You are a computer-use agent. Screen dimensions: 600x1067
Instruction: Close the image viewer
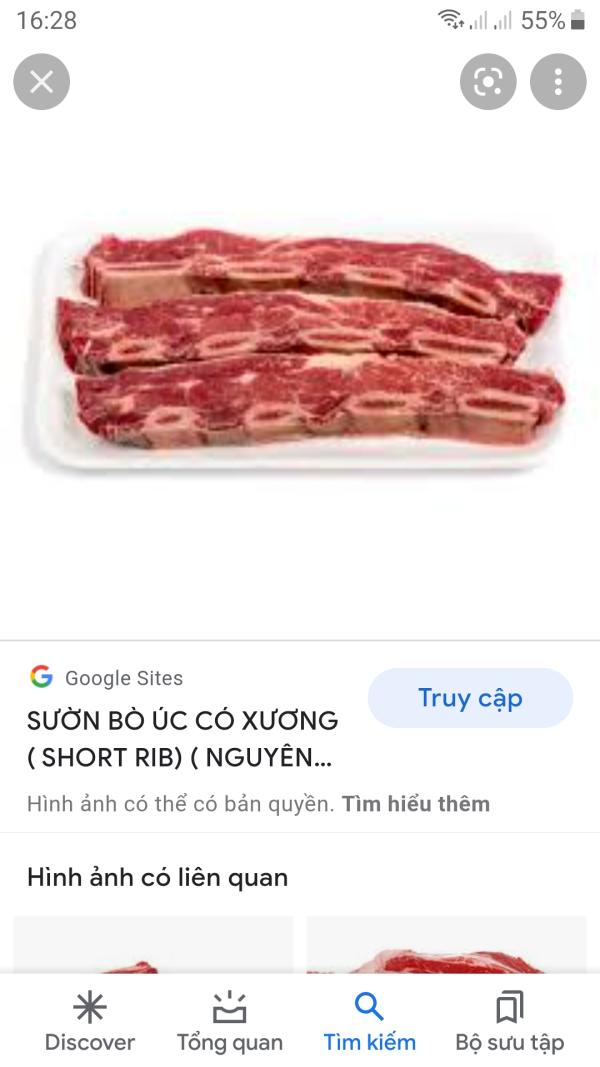click(41, 82)
